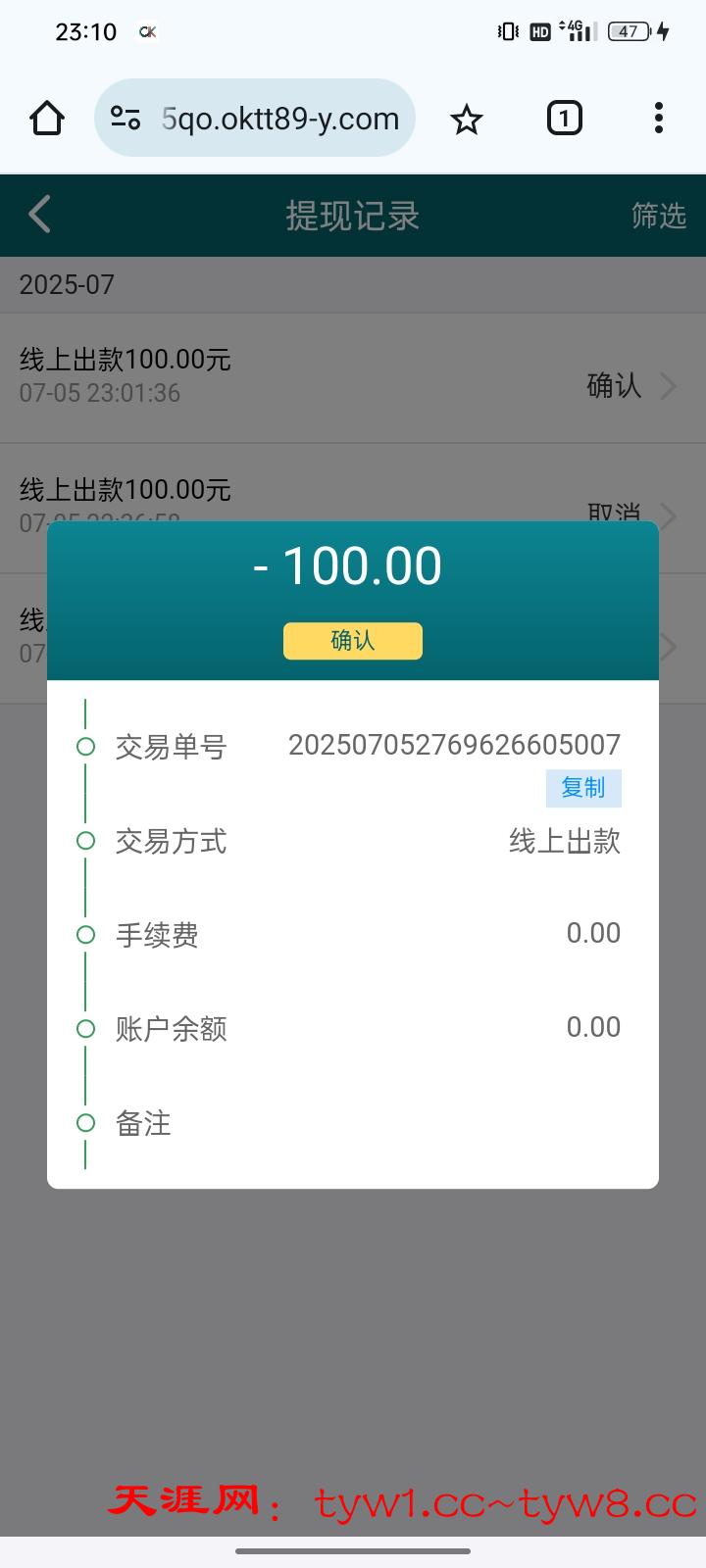Open the browser tab switcher

564,119
